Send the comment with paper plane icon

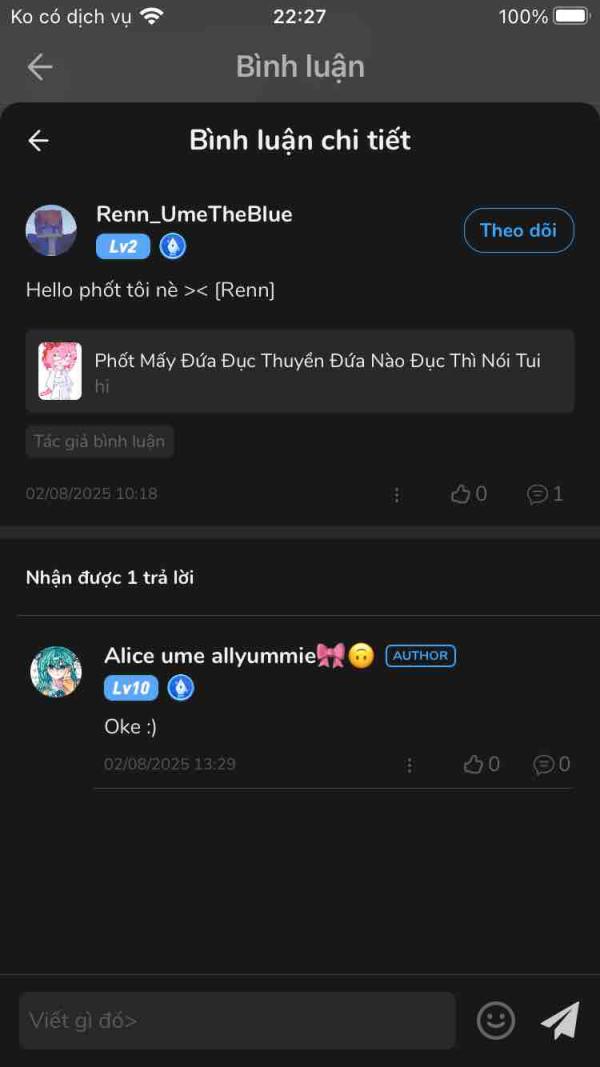point(560,1020)
